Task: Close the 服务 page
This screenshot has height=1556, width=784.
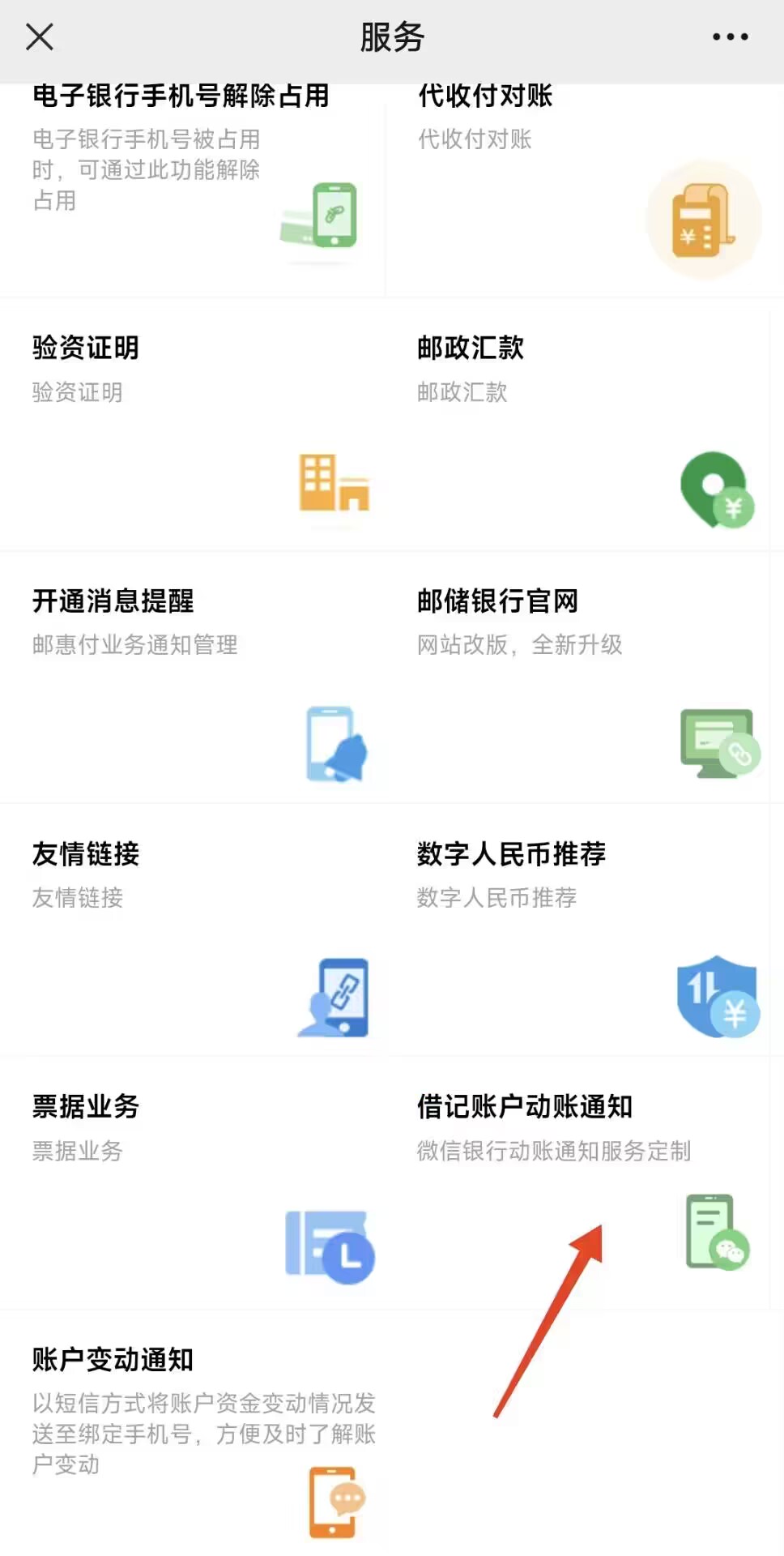Action: click(x=39, y=36)
